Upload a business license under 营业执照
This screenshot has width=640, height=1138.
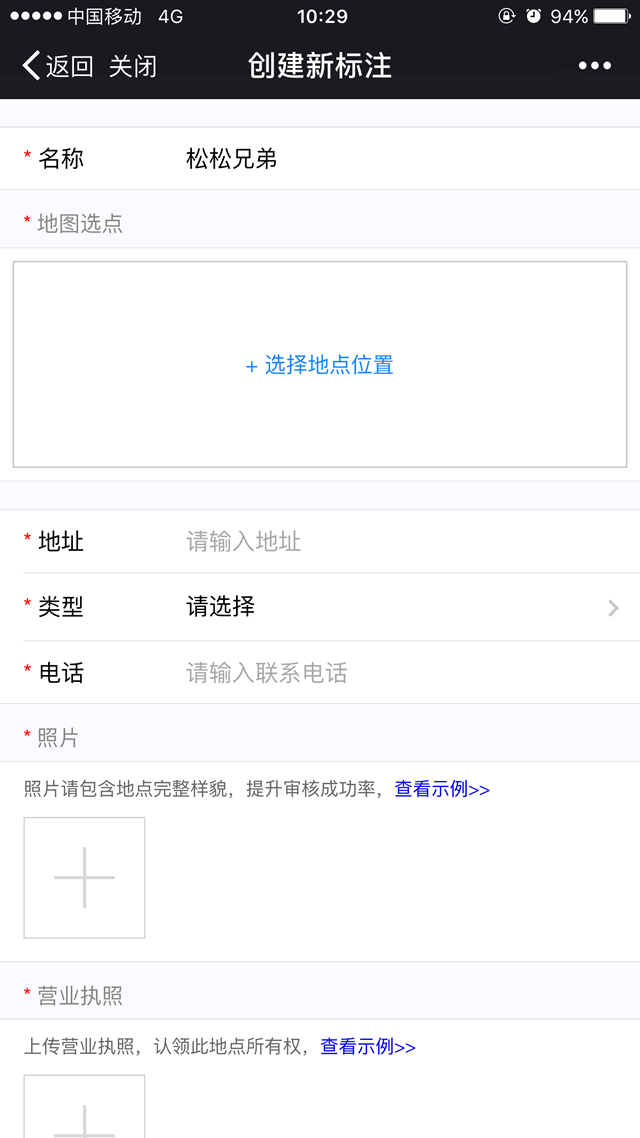pyautogui.click(x=85, y=1110)
